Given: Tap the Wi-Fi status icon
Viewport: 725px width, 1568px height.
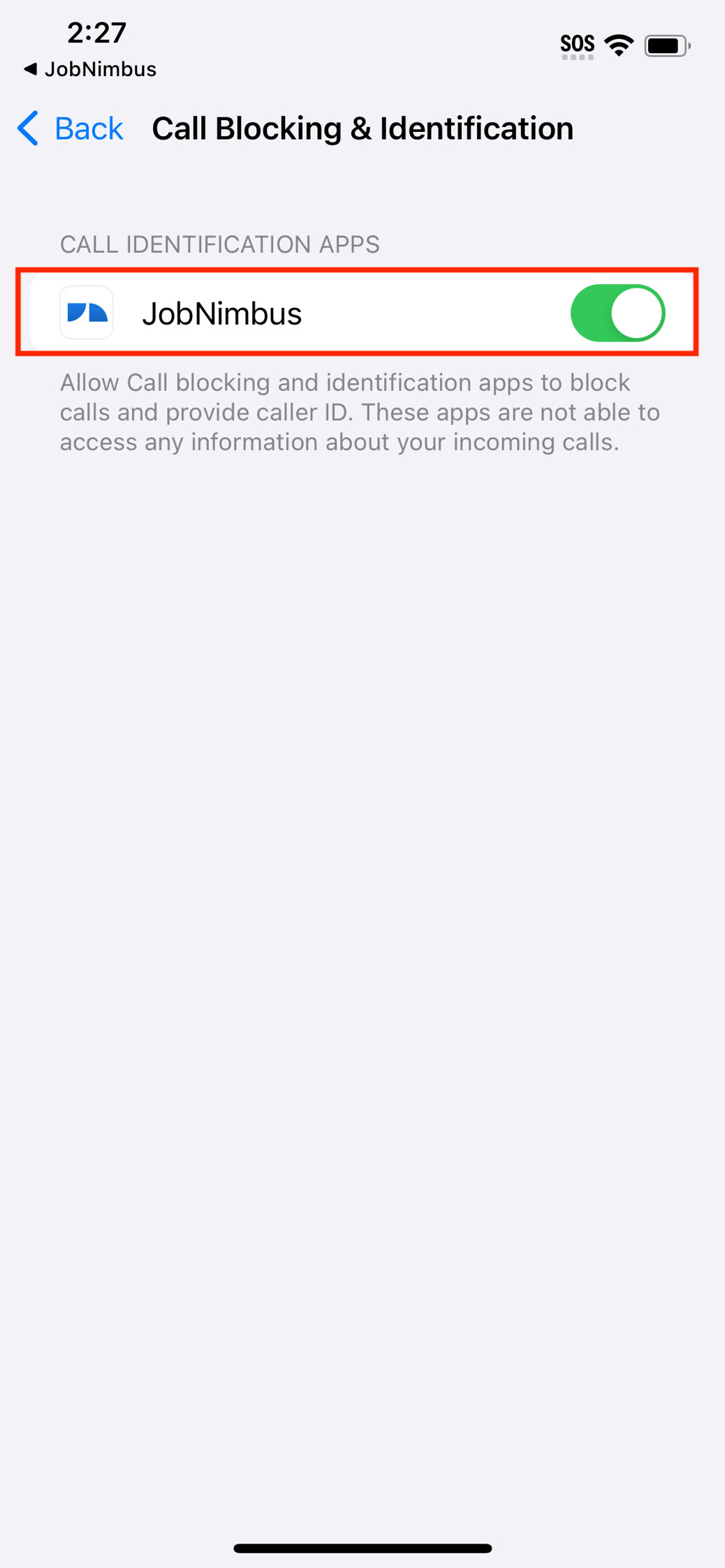Looking at the screenshot, I should pos(619,44).
